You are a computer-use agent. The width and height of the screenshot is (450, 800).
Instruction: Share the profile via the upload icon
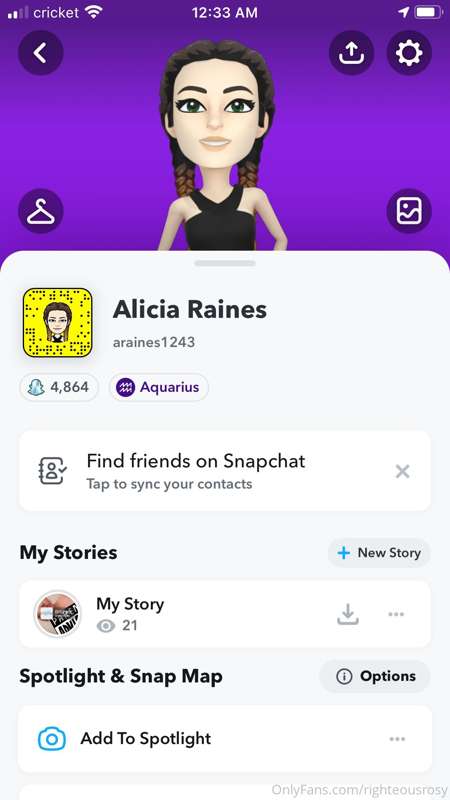(x=352, y=53)
